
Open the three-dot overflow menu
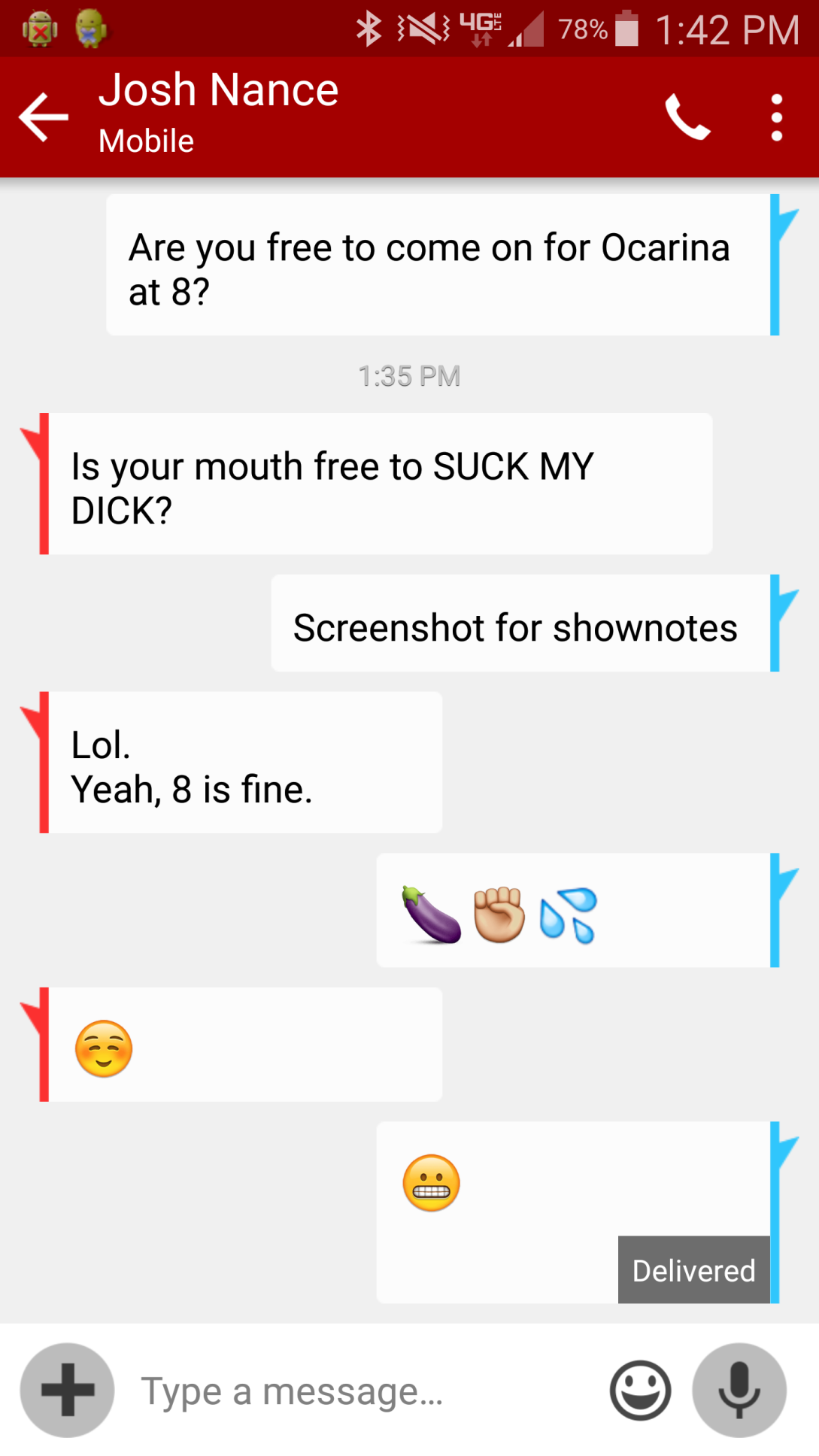[777, 117]
